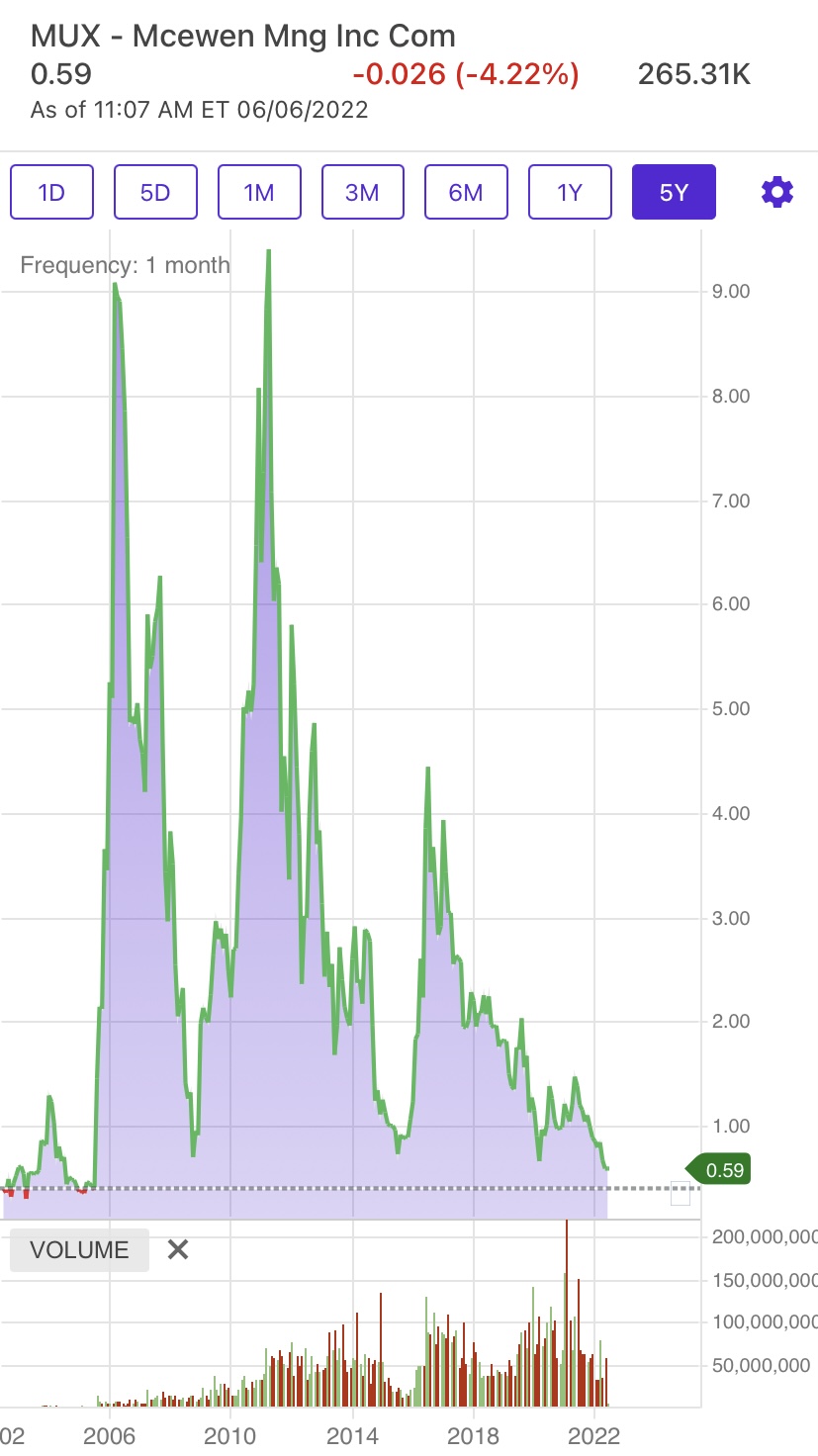Remove the volume indicator

point(178,1249)
